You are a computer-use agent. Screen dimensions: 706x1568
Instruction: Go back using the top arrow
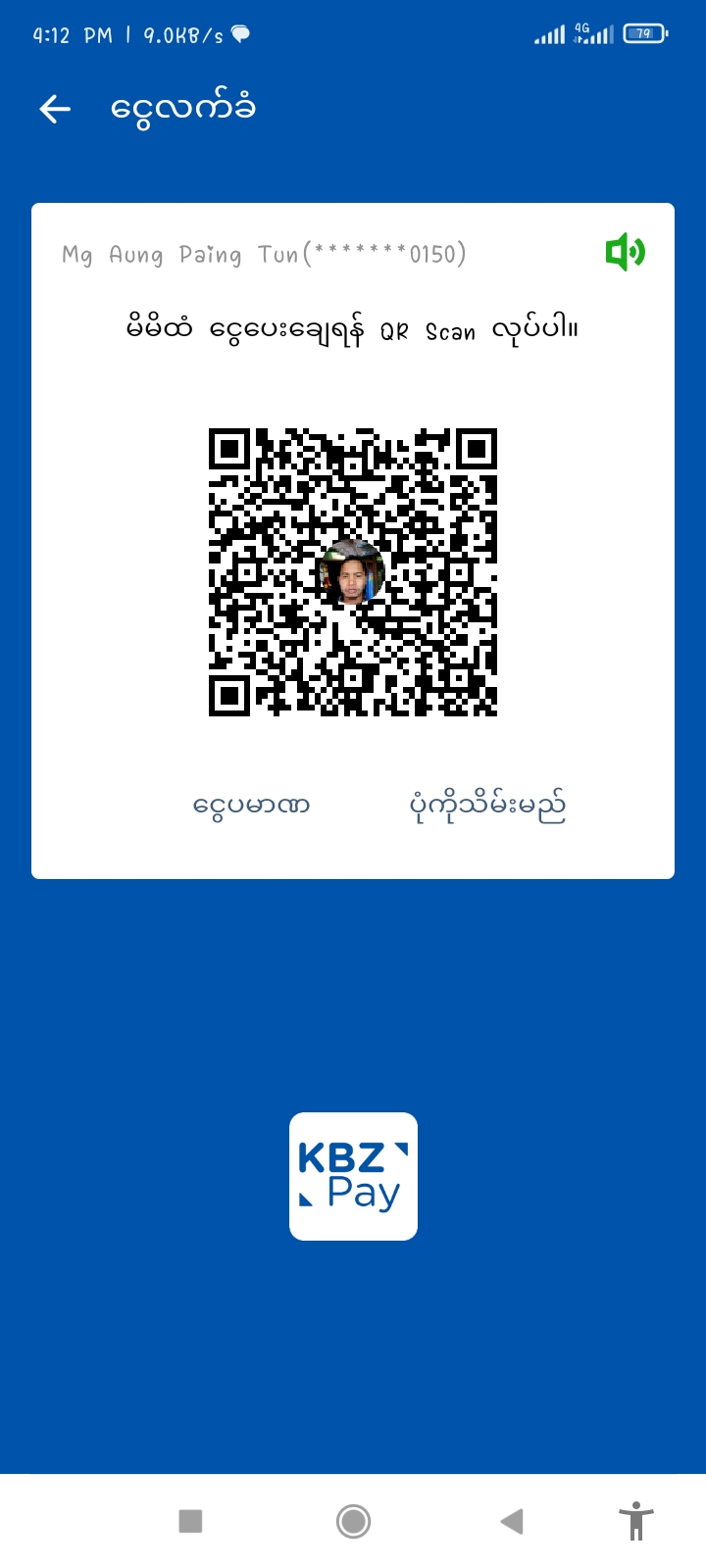(x=55, y=109)
